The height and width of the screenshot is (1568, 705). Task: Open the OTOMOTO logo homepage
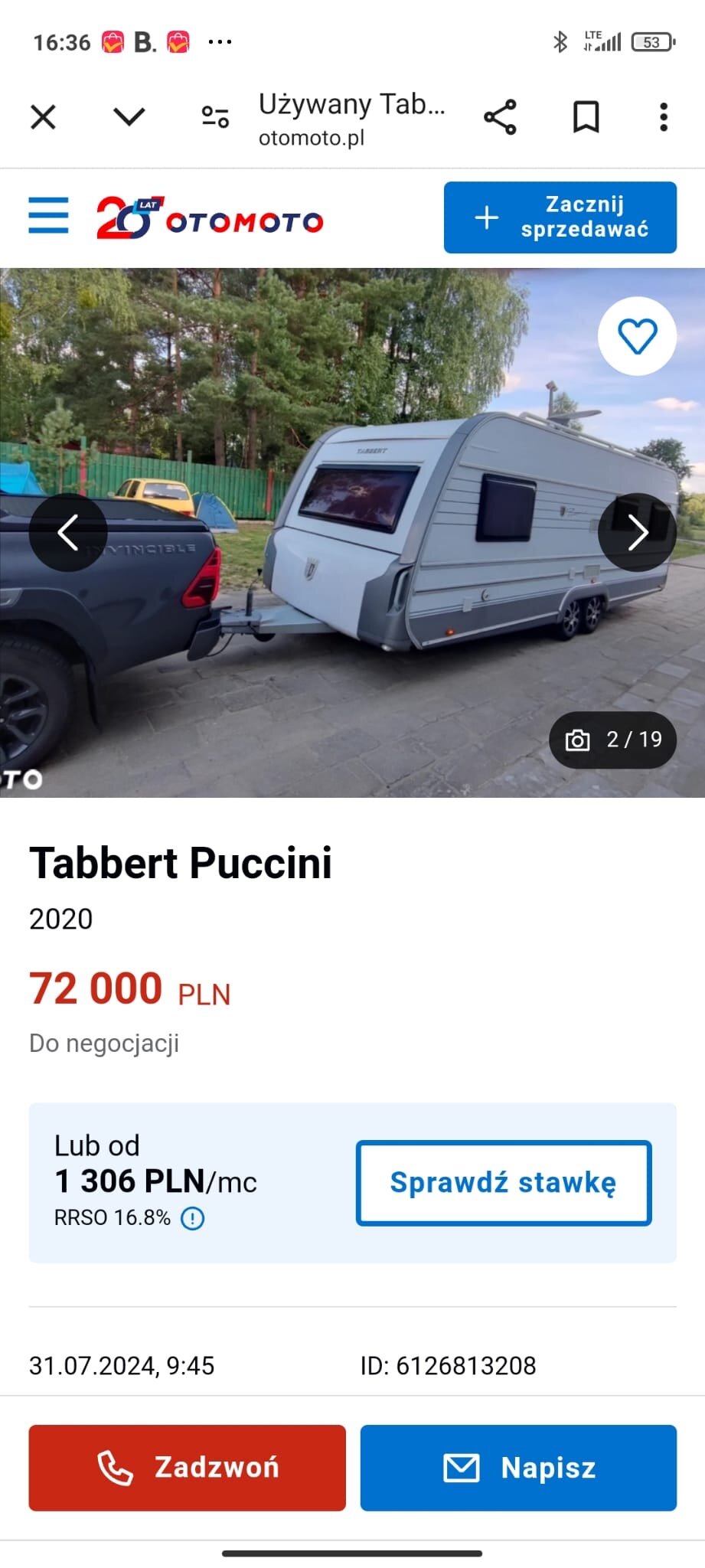[210, 217]
